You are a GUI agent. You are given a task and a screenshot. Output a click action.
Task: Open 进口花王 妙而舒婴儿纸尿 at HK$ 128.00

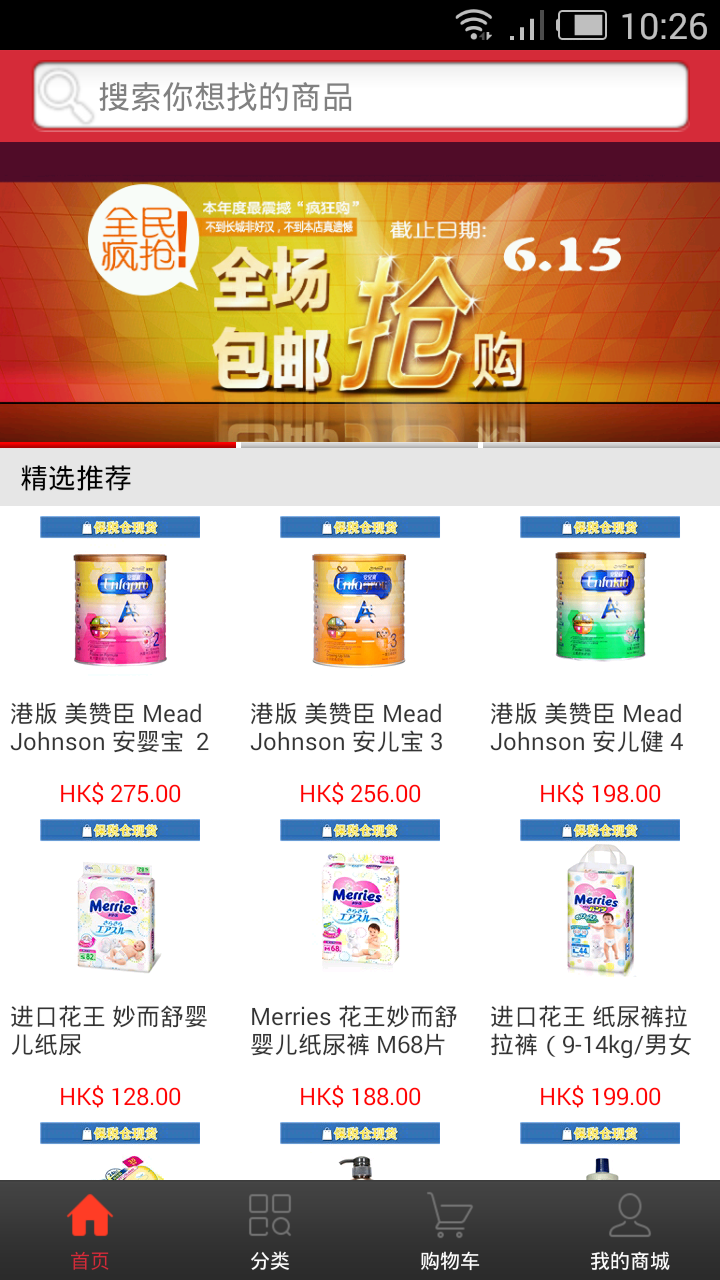point(120,965)
